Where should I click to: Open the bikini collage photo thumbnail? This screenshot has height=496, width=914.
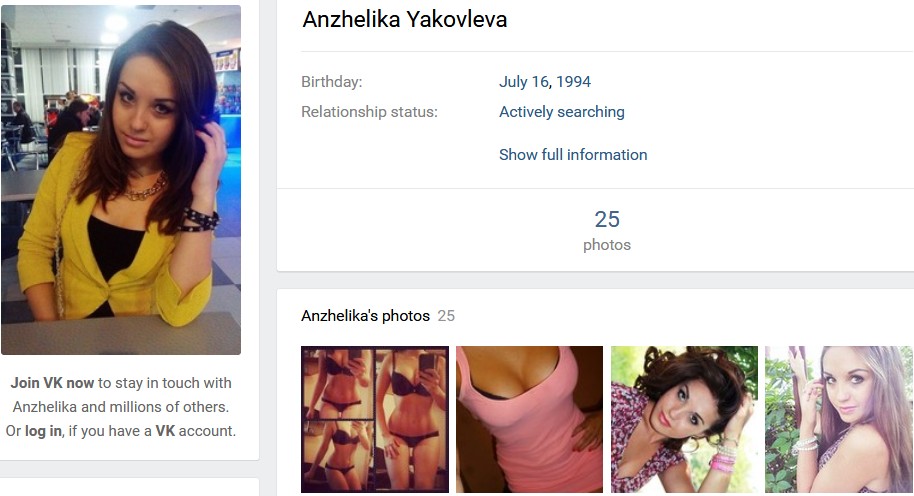375,419
